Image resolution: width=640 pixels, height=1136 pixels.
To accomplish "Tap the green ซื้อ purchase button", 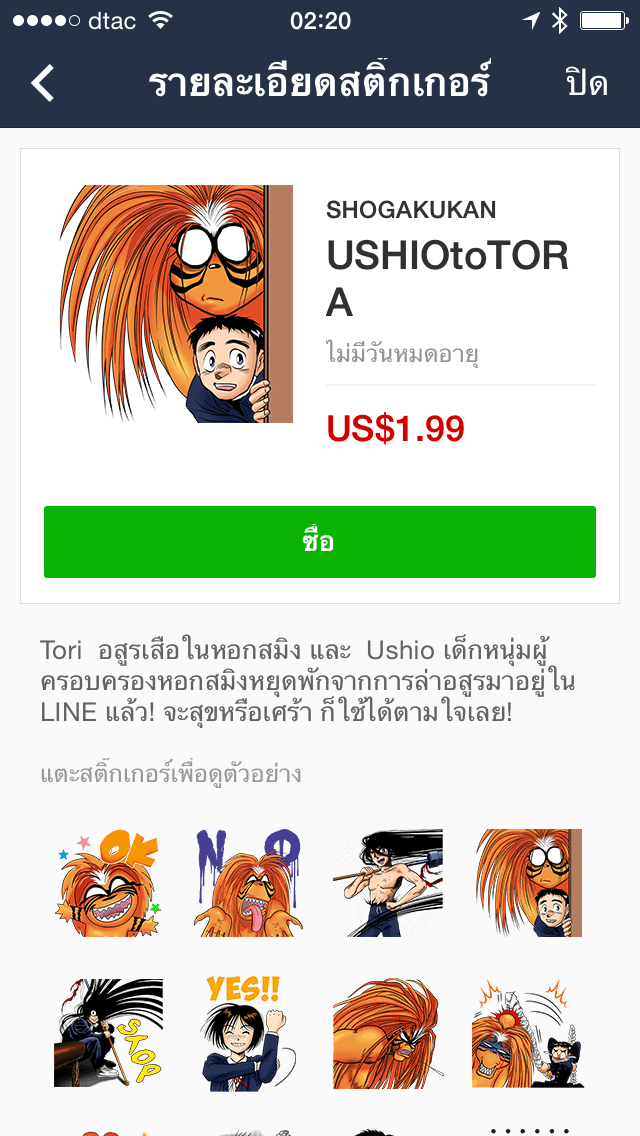I will (x=320, y=542).
